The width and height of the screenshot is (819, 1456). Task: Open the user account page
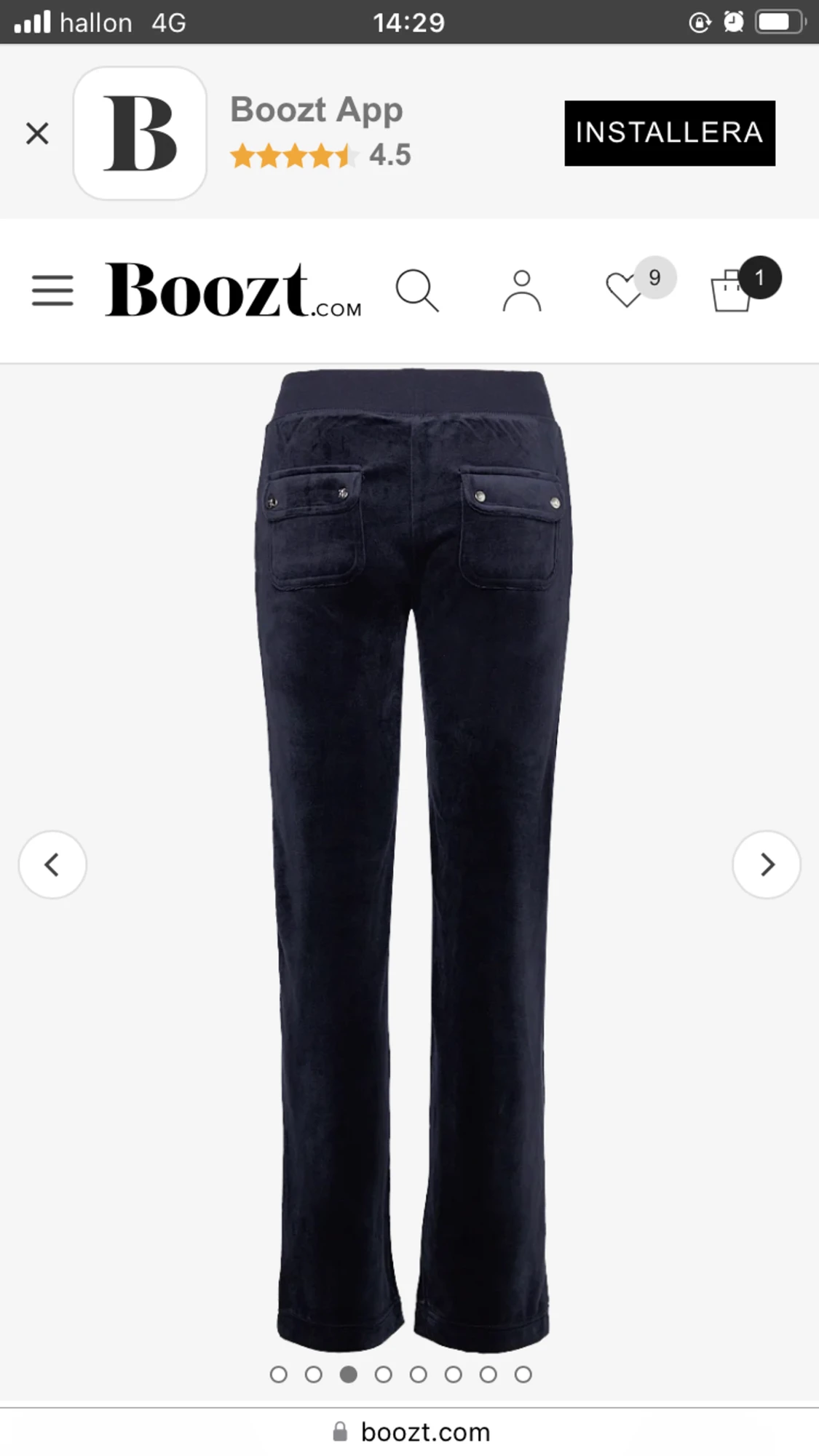tap(522, 290)
